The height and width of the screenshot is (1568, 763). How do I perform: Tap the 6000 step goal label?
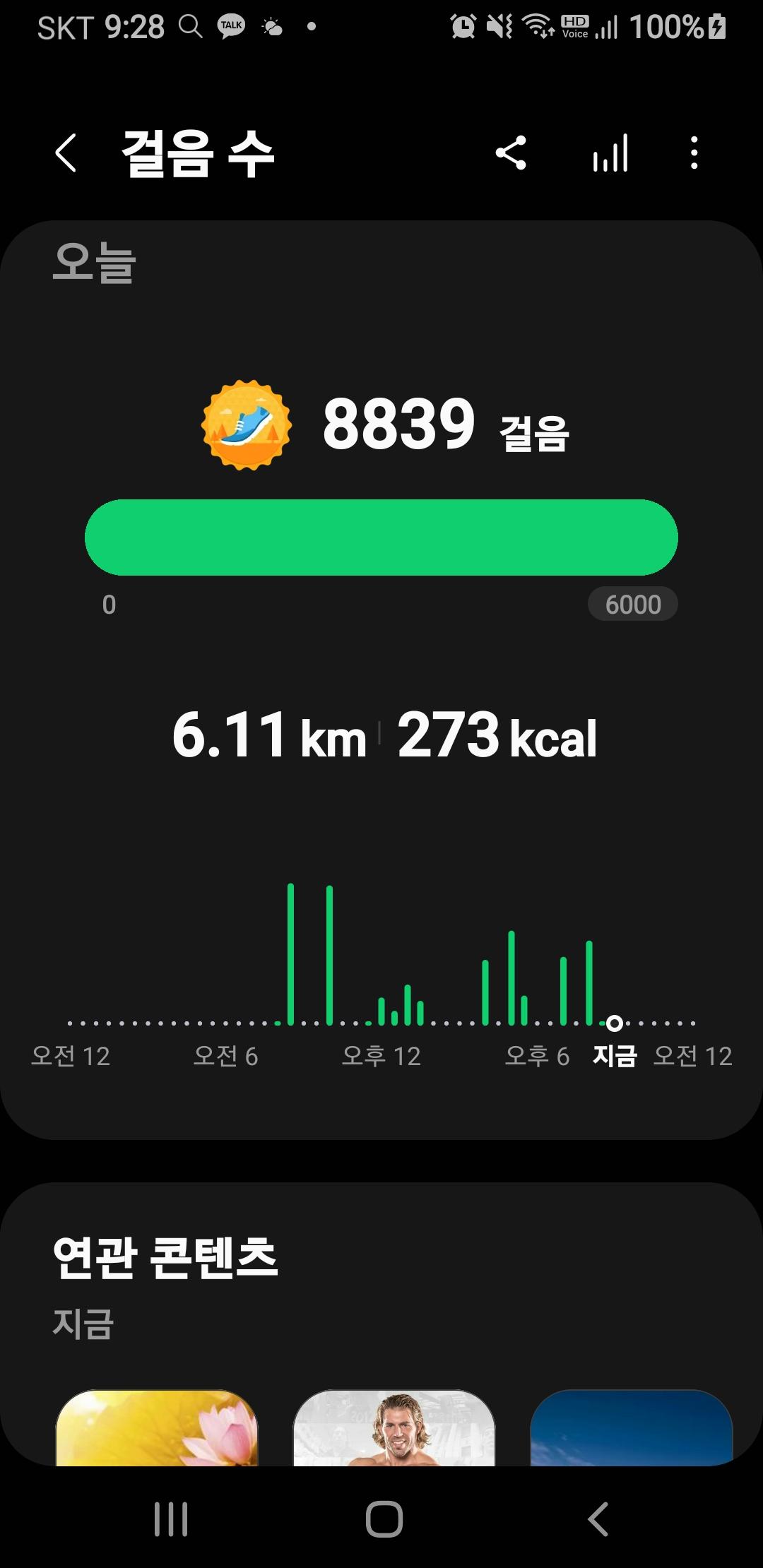[x=632, y=605]
